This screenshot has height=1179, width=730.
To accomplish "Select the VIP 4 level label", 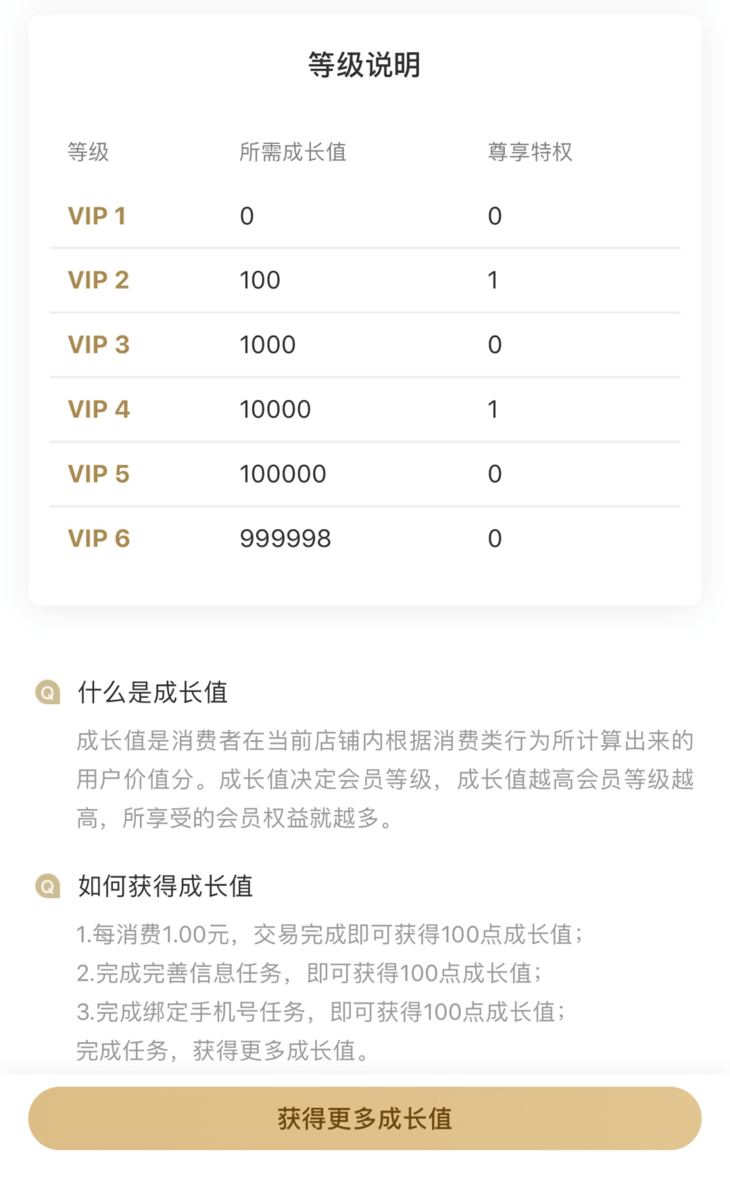I will (x=97, y=409).
